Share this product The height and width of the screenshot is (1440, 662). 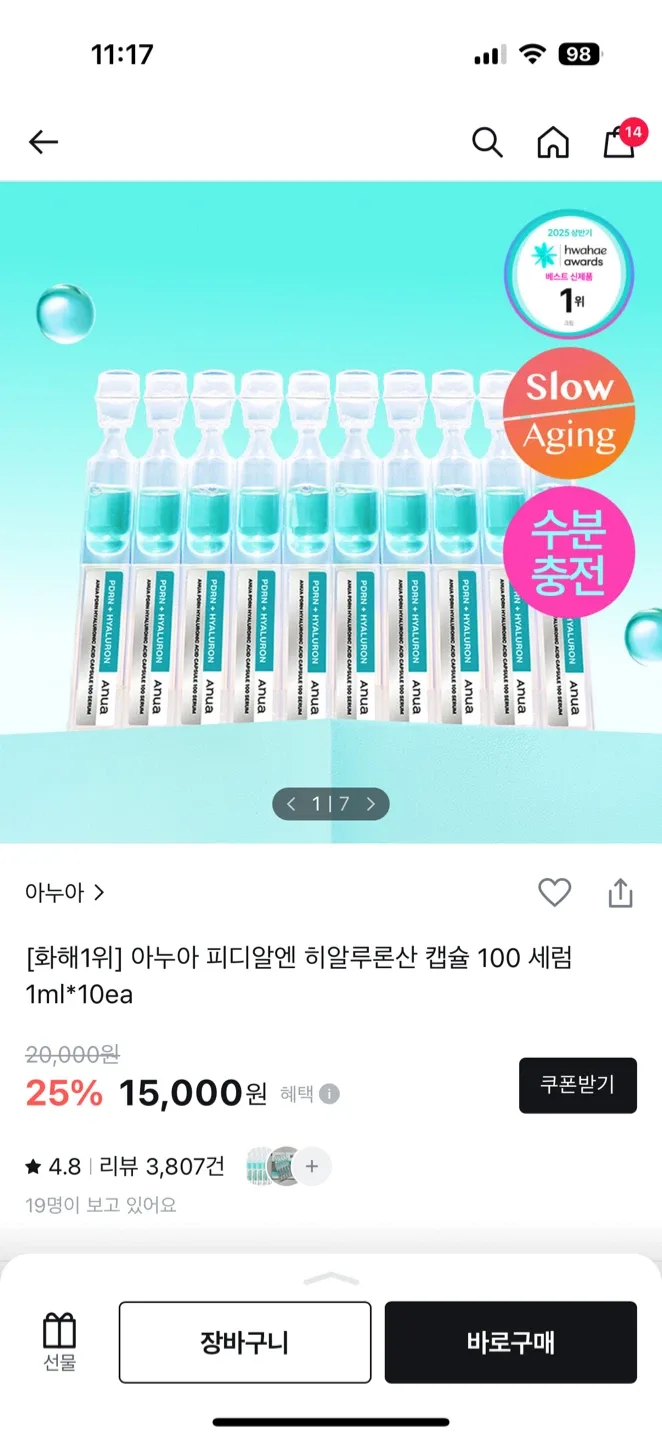[x=621, y=892]
